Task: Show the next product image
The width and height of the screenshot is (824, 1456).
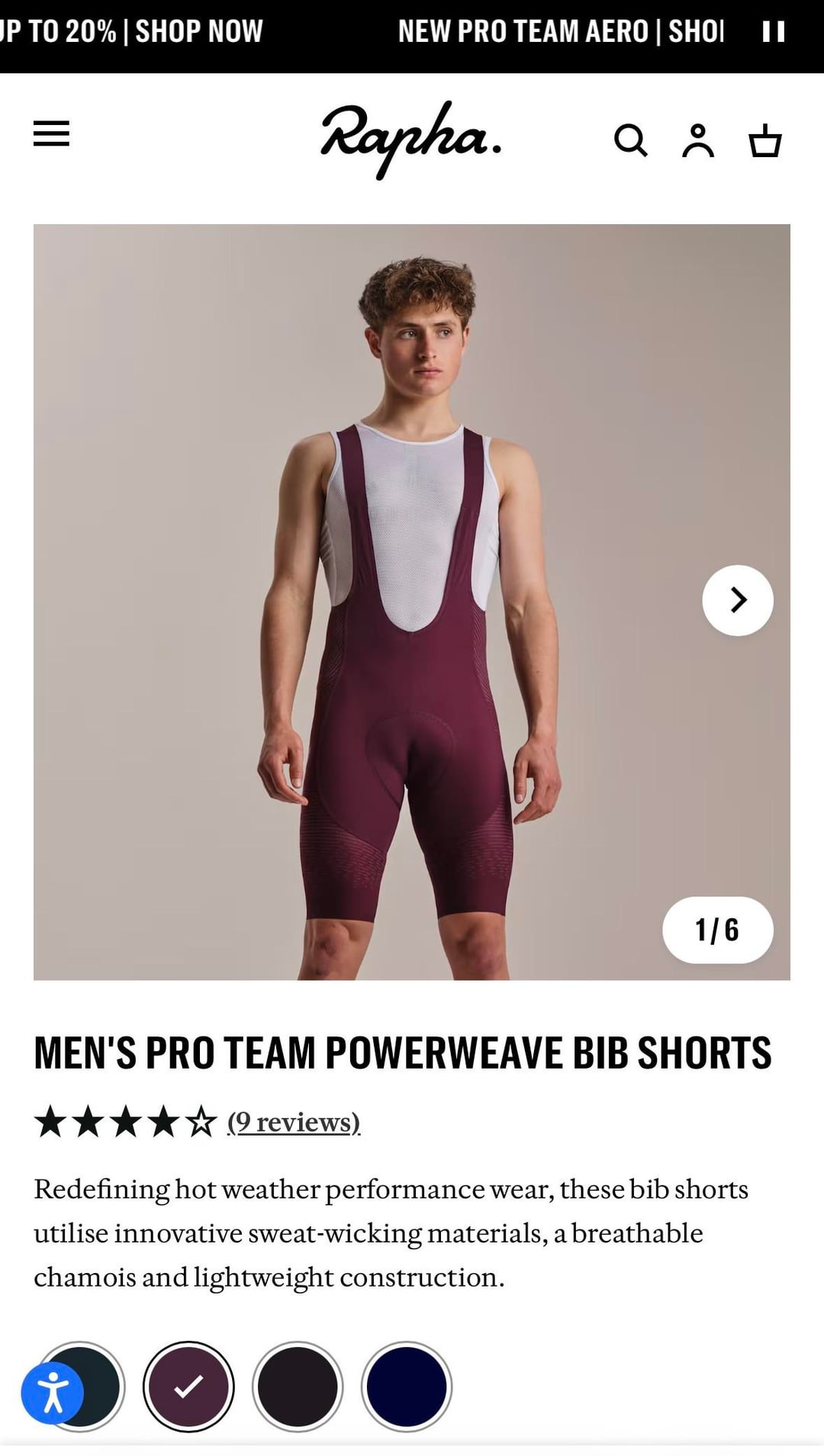Action: [x=737, y=600]
